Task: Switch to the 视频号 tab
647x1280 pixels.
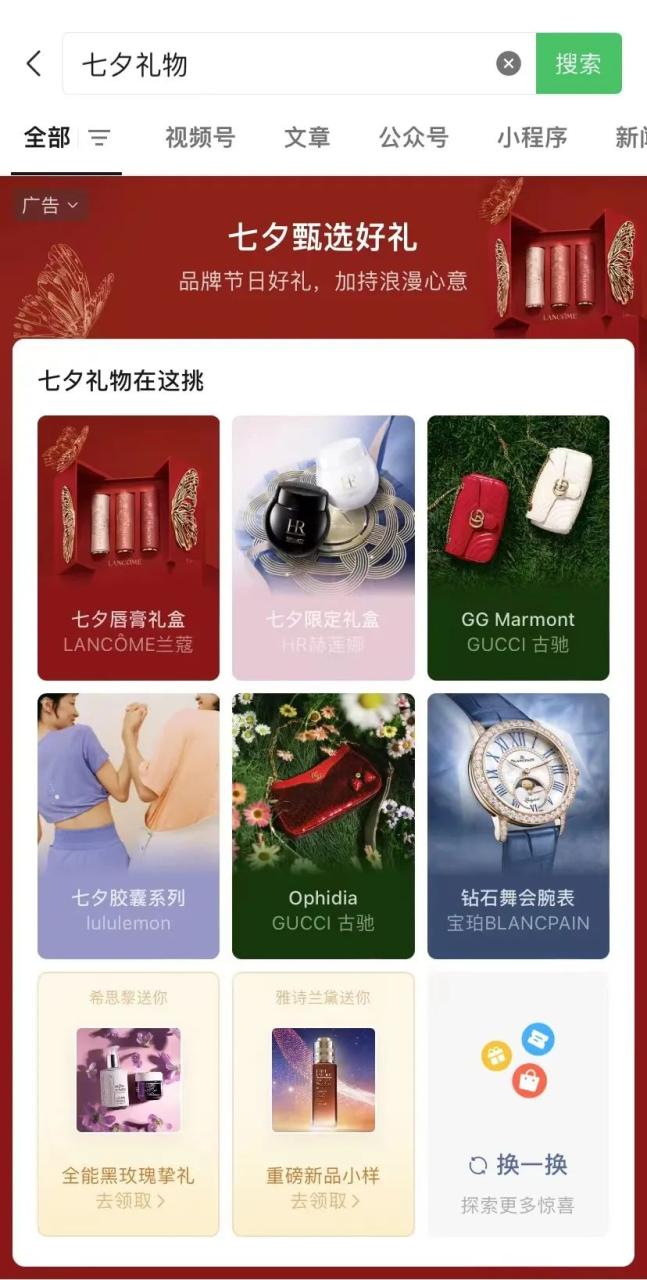Action: tap(200, 138)
